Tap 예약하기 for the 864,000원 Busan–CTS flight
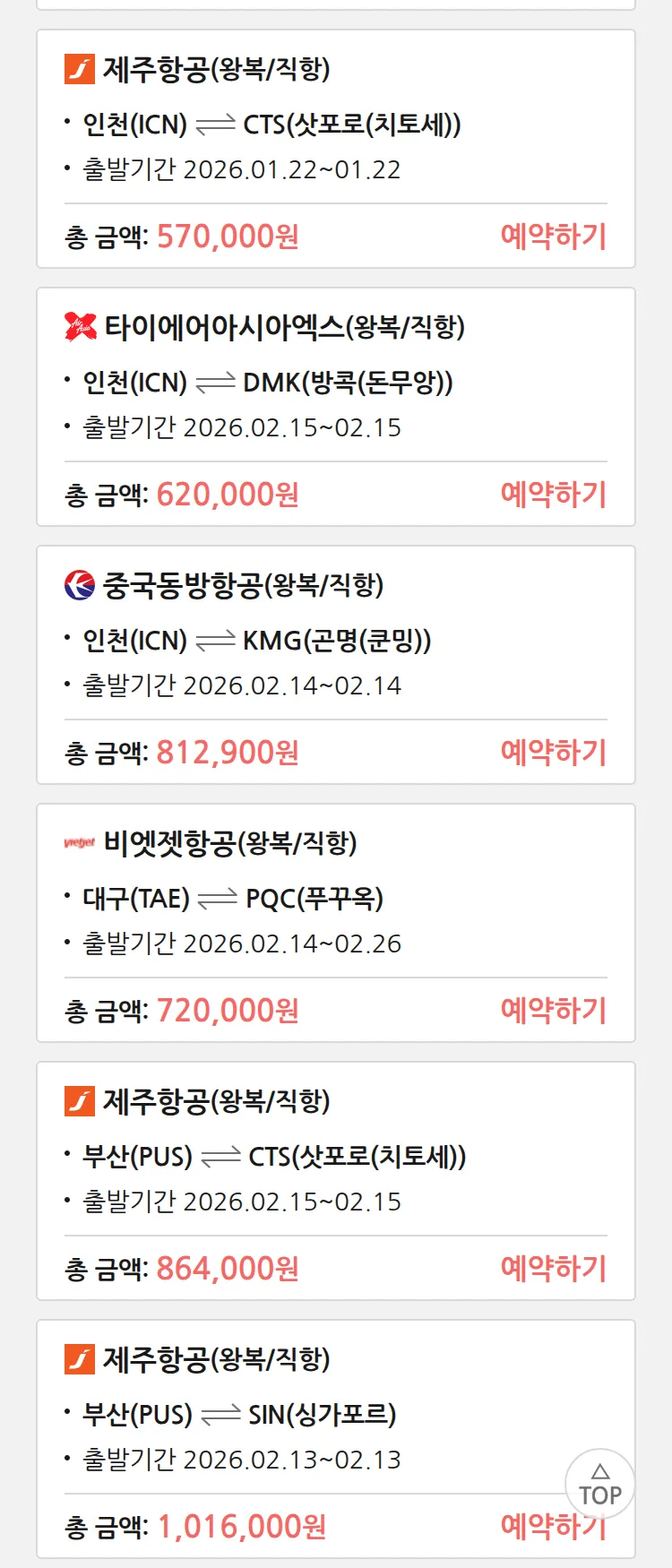This screenshot has height=1568, width=672. (553, 1269)
